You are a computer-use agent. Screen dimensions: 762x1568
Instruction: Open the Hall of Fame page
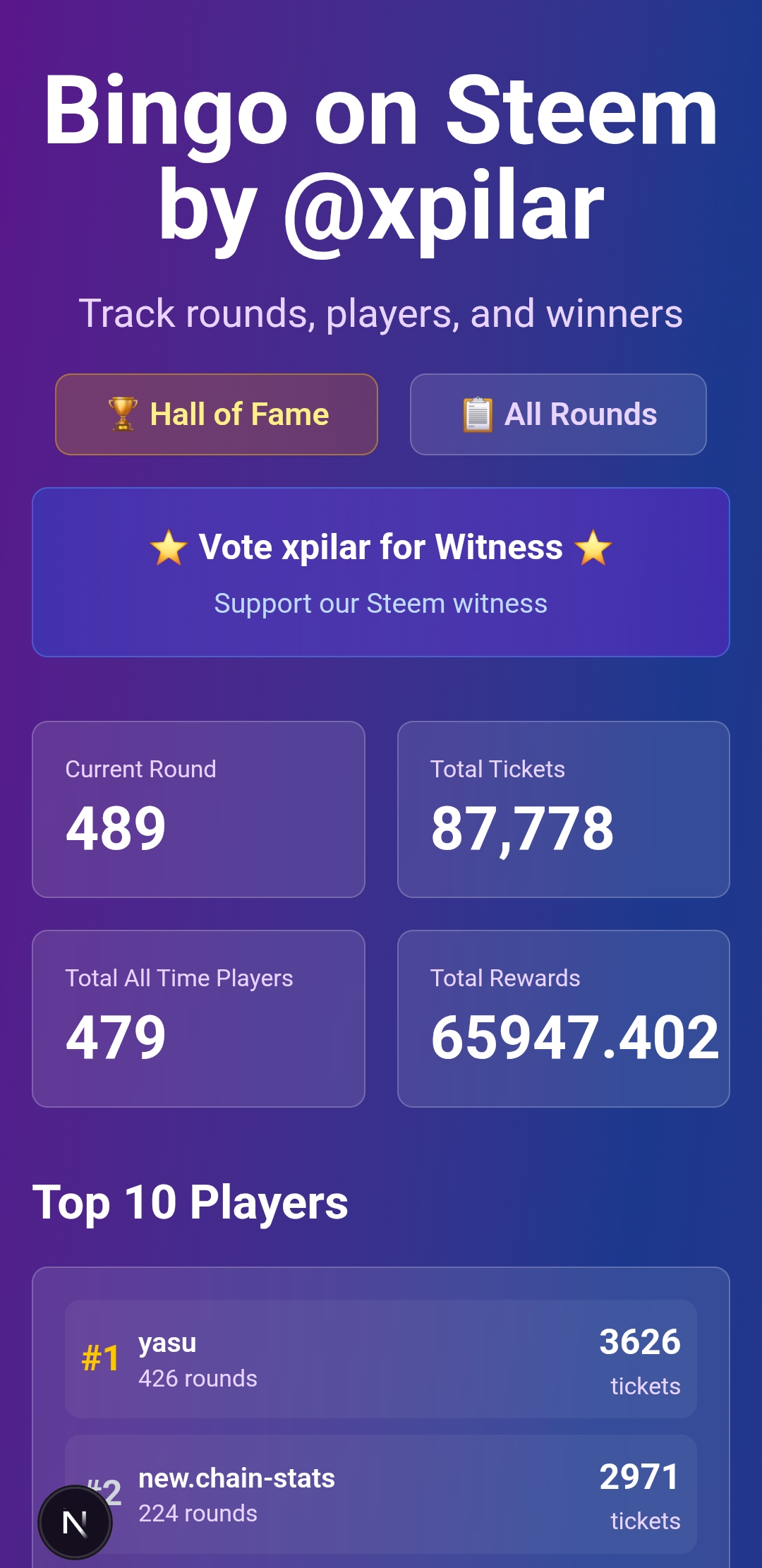217,414
